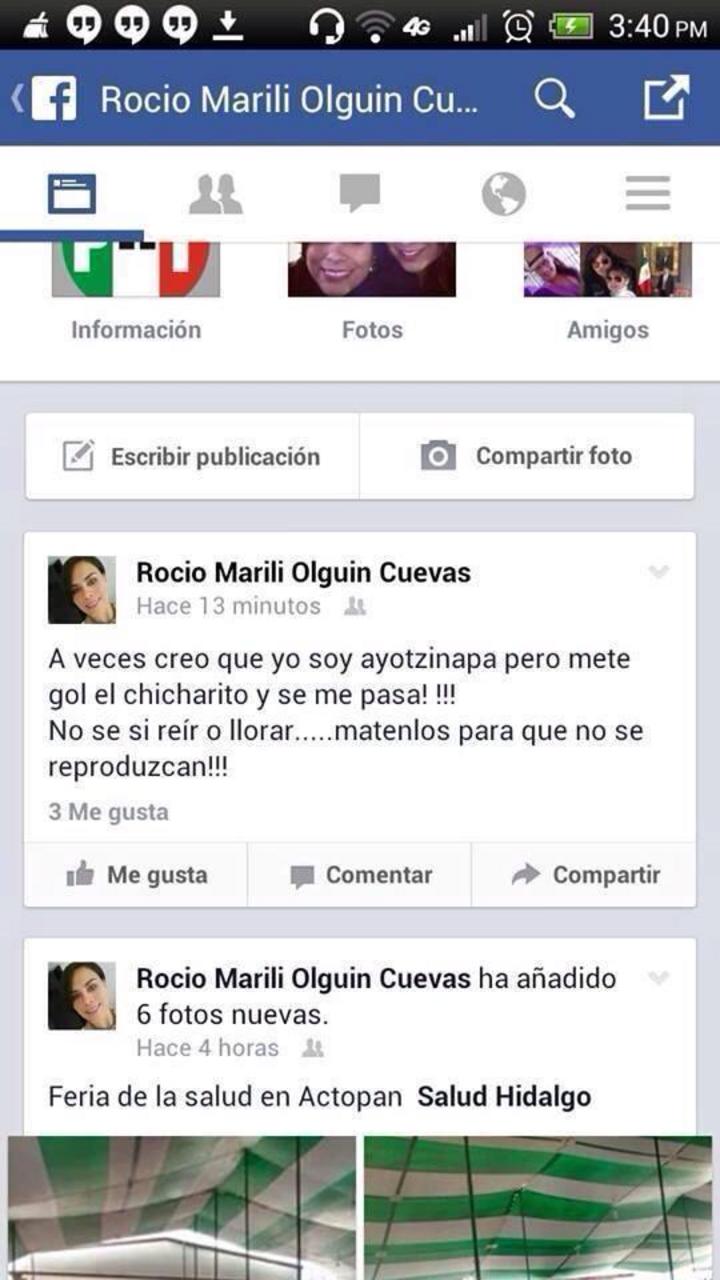Screen dimensions: 720x1280
Task: Tap Compartir foto
Action: click(527, 457)
